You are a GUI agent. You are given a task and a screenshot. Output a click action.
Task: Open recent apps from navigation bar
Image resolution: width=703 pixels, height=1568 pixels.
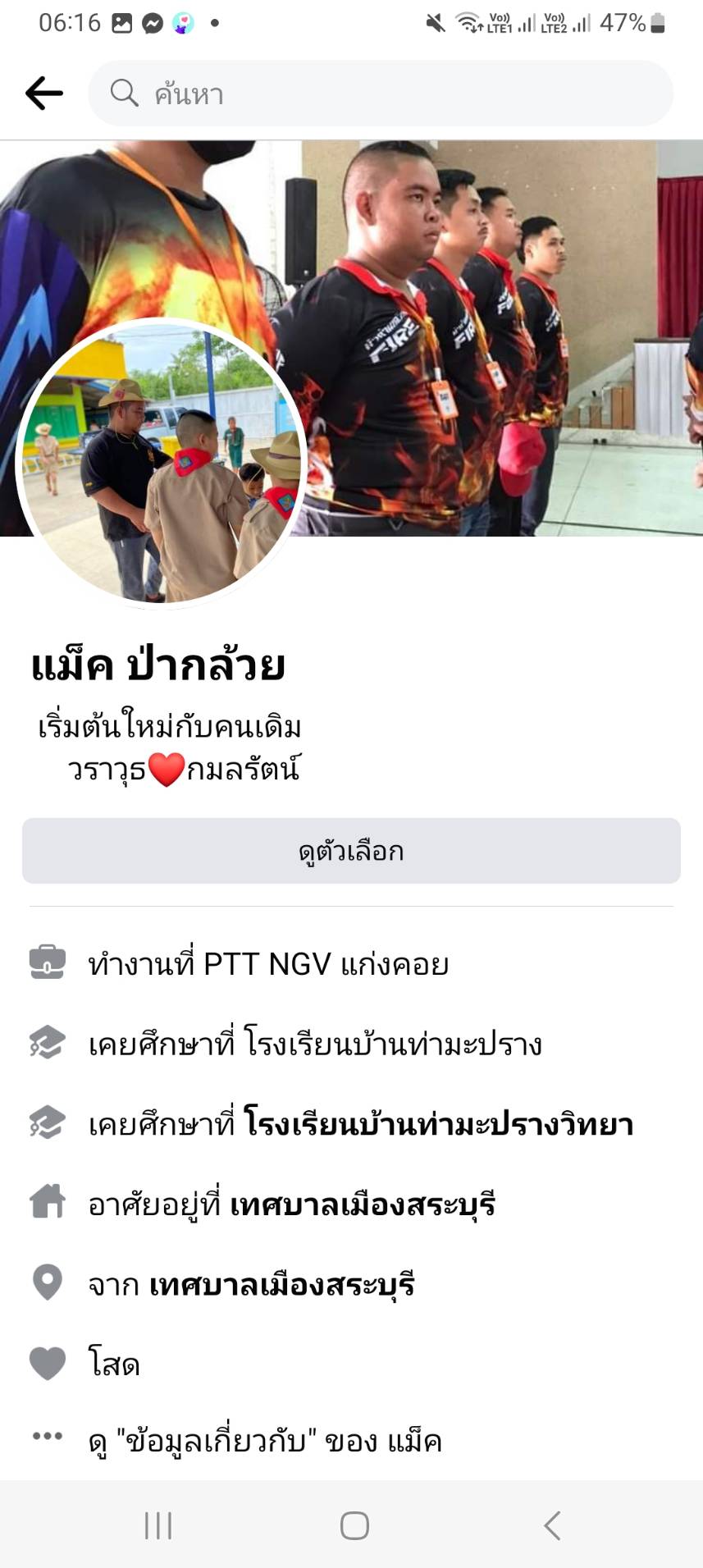coord(158,1526)
